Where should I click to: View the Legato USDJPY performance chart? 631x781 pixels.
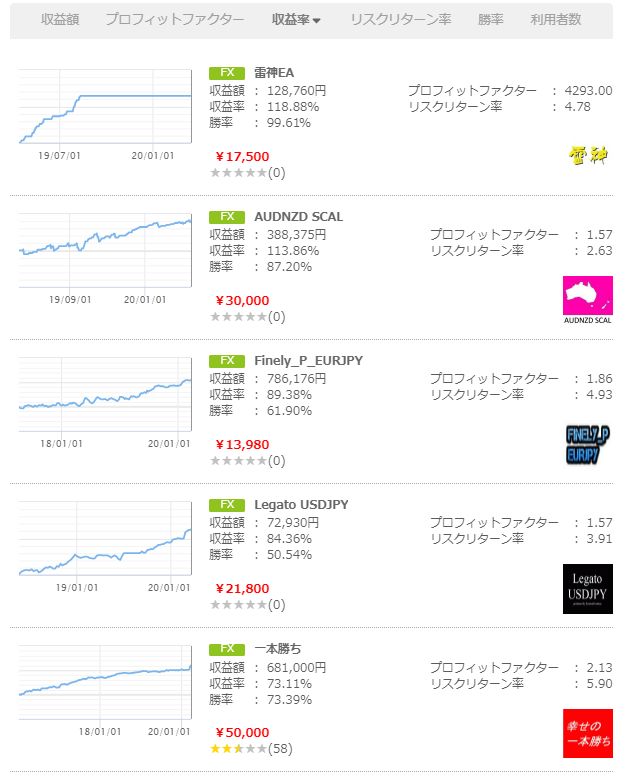pyautogui.click(x=105, y=538)
